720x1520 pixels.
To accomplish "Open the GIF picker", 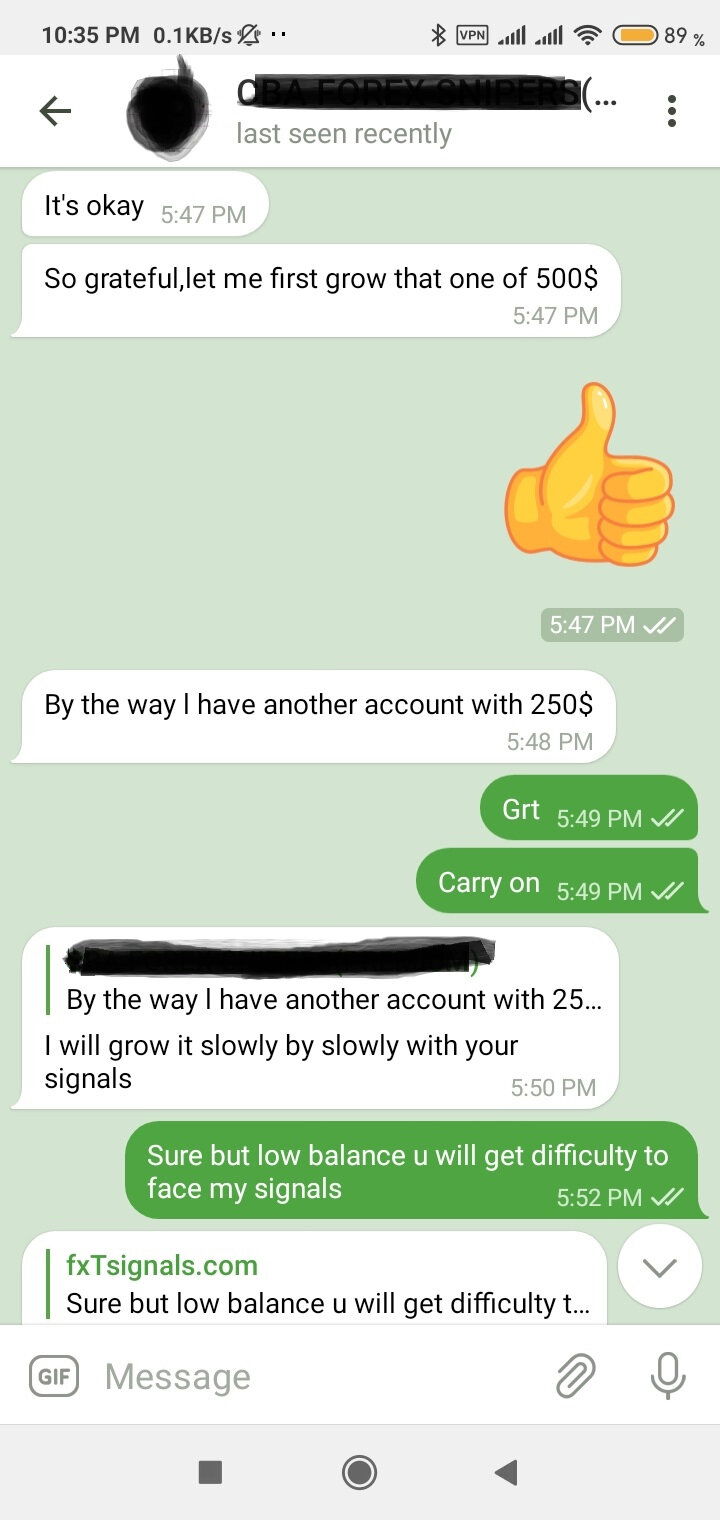I will 53,1376.
